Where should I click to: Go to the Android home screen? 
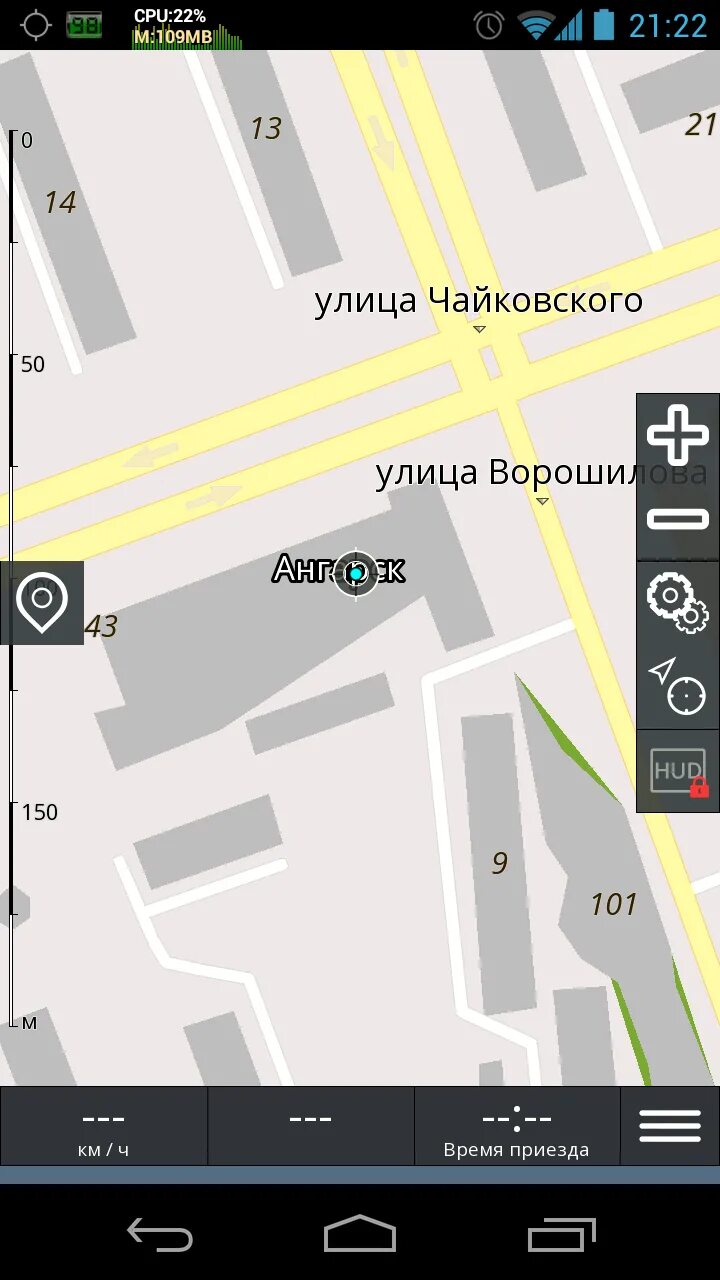pos(360,1234)
